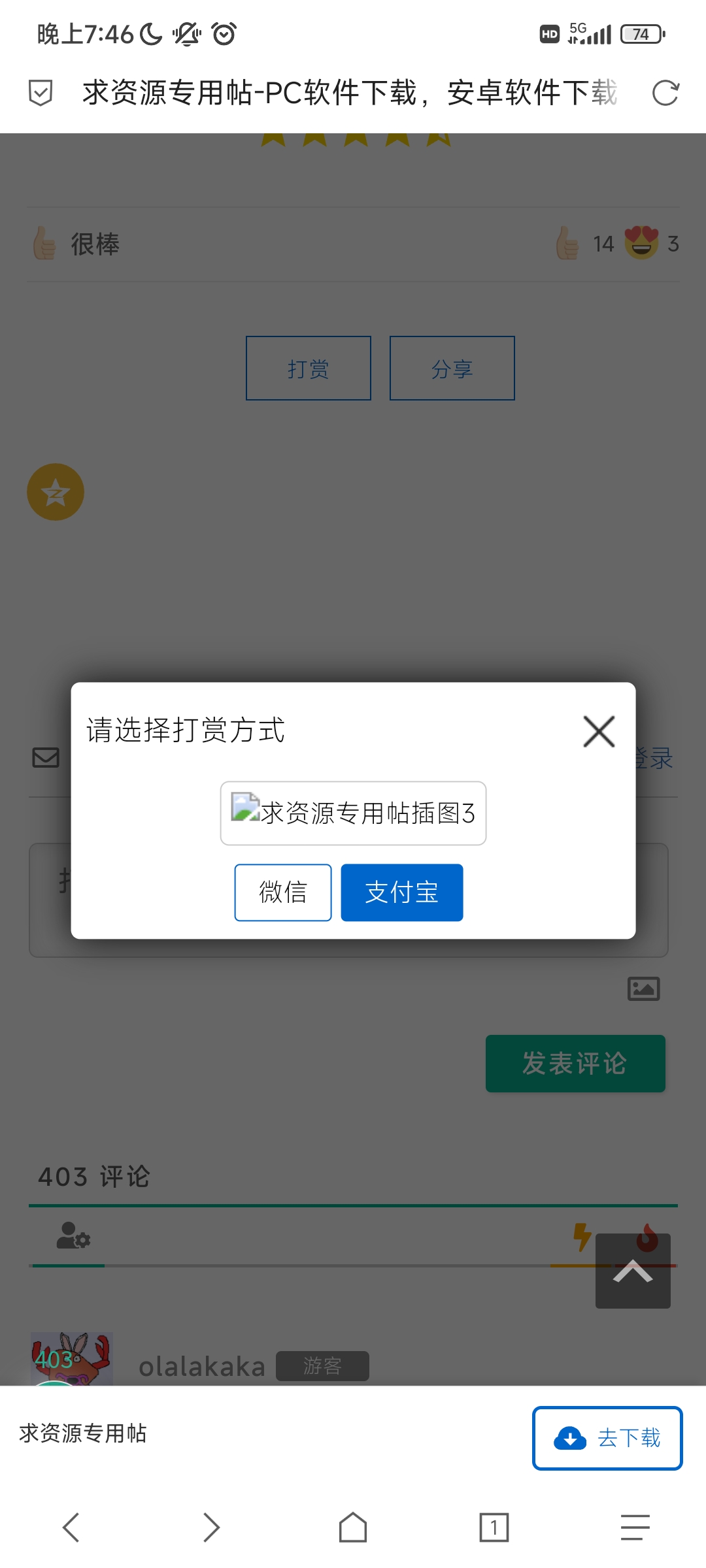Viewport: 706px width, 1568px height.
Task: Open site security shield info
Action: [41, 93]
